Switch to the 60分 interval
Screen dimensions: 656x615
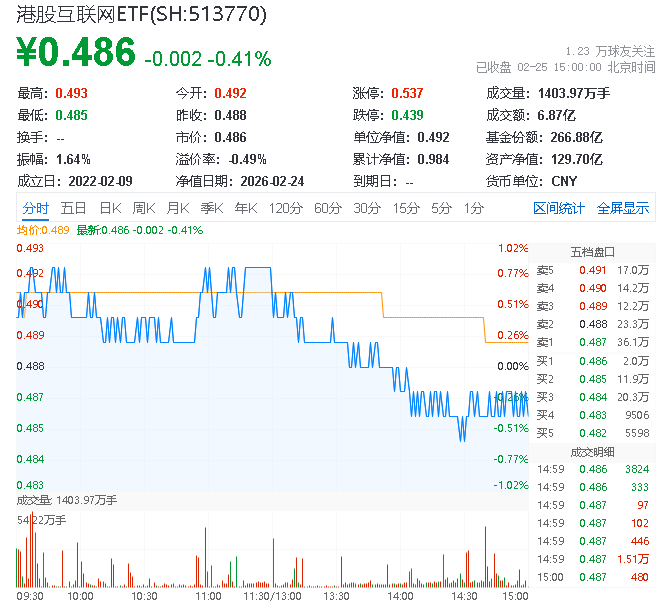pyautogui.click(x=328, y=208)
